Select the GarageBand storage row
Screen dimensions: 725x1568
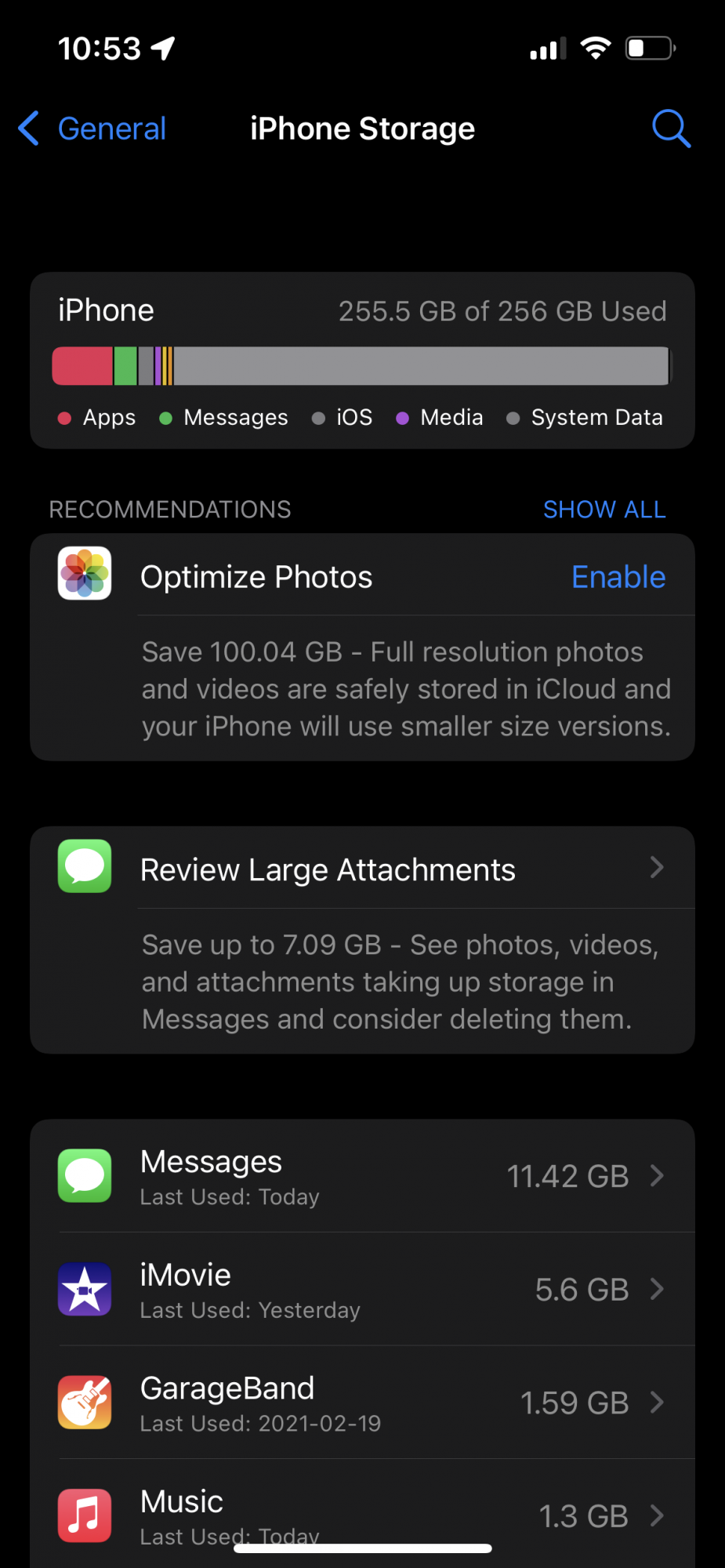coord(362,1403)
